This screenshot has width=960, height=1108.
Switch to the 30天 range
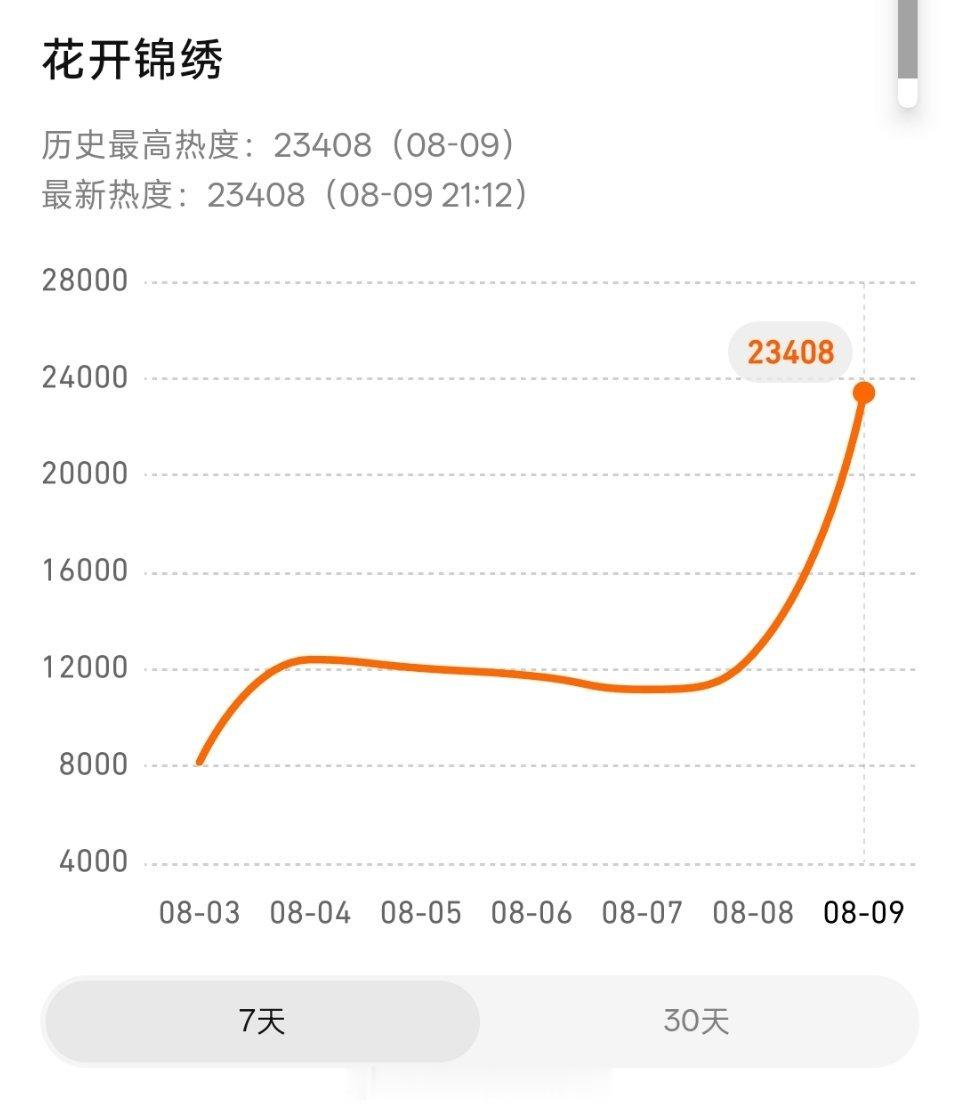pos(697,1020)
